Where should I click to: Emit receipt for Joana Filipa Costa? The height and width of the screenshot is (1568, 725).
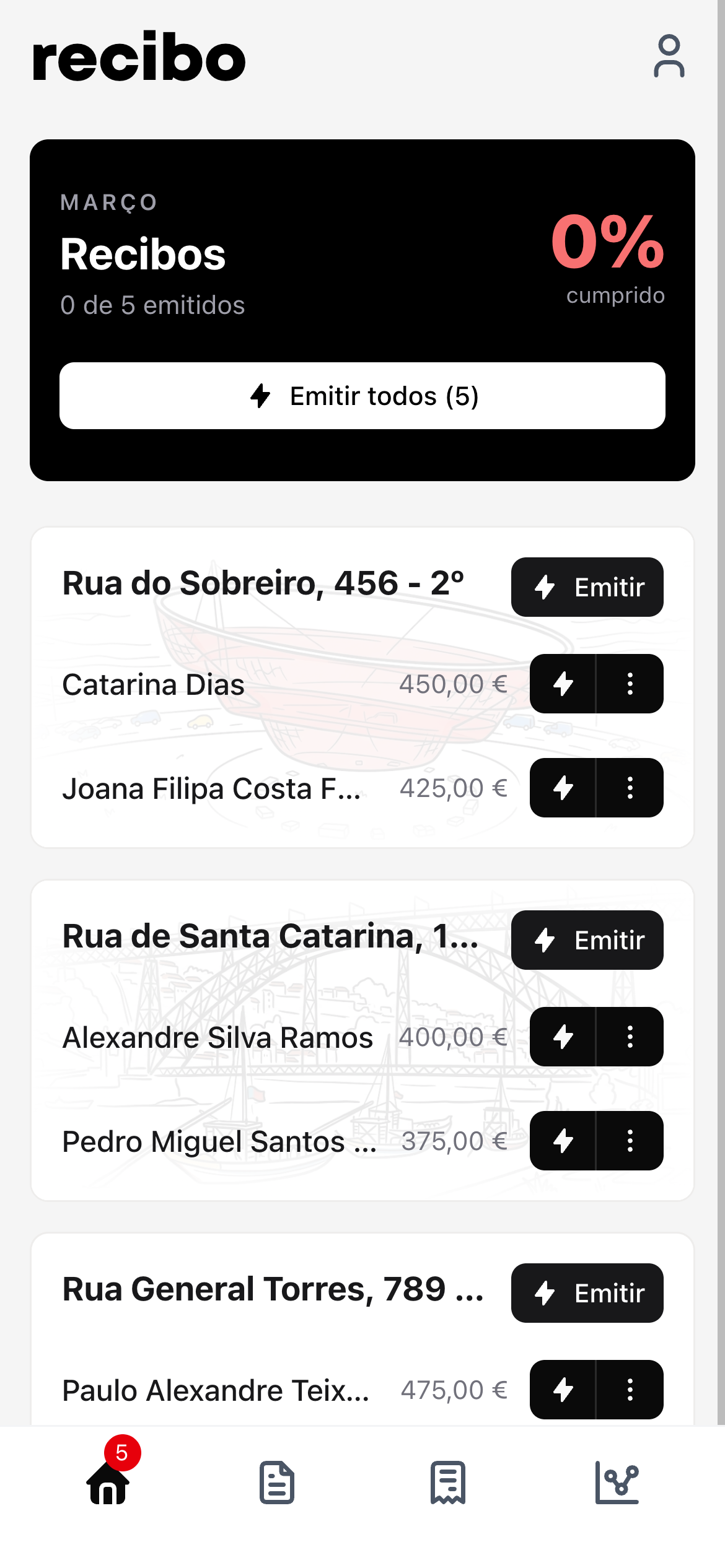click(x=563, y=788)
